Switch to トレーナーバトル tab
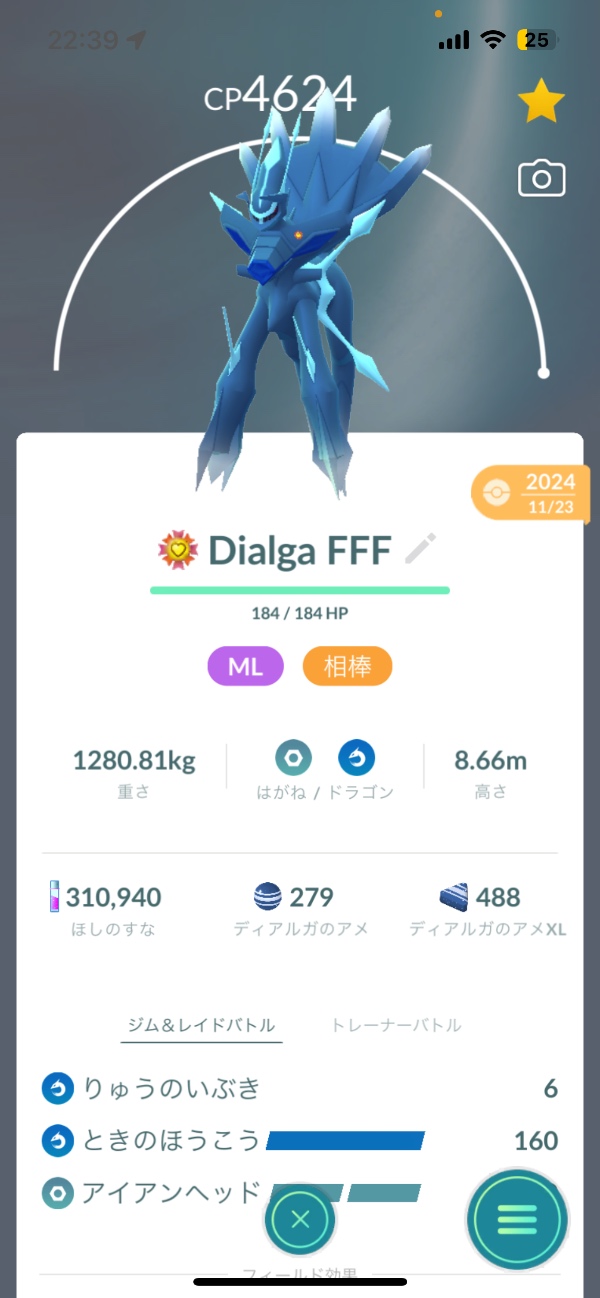Screen dimensions: 600x1298 [396, 1025]
